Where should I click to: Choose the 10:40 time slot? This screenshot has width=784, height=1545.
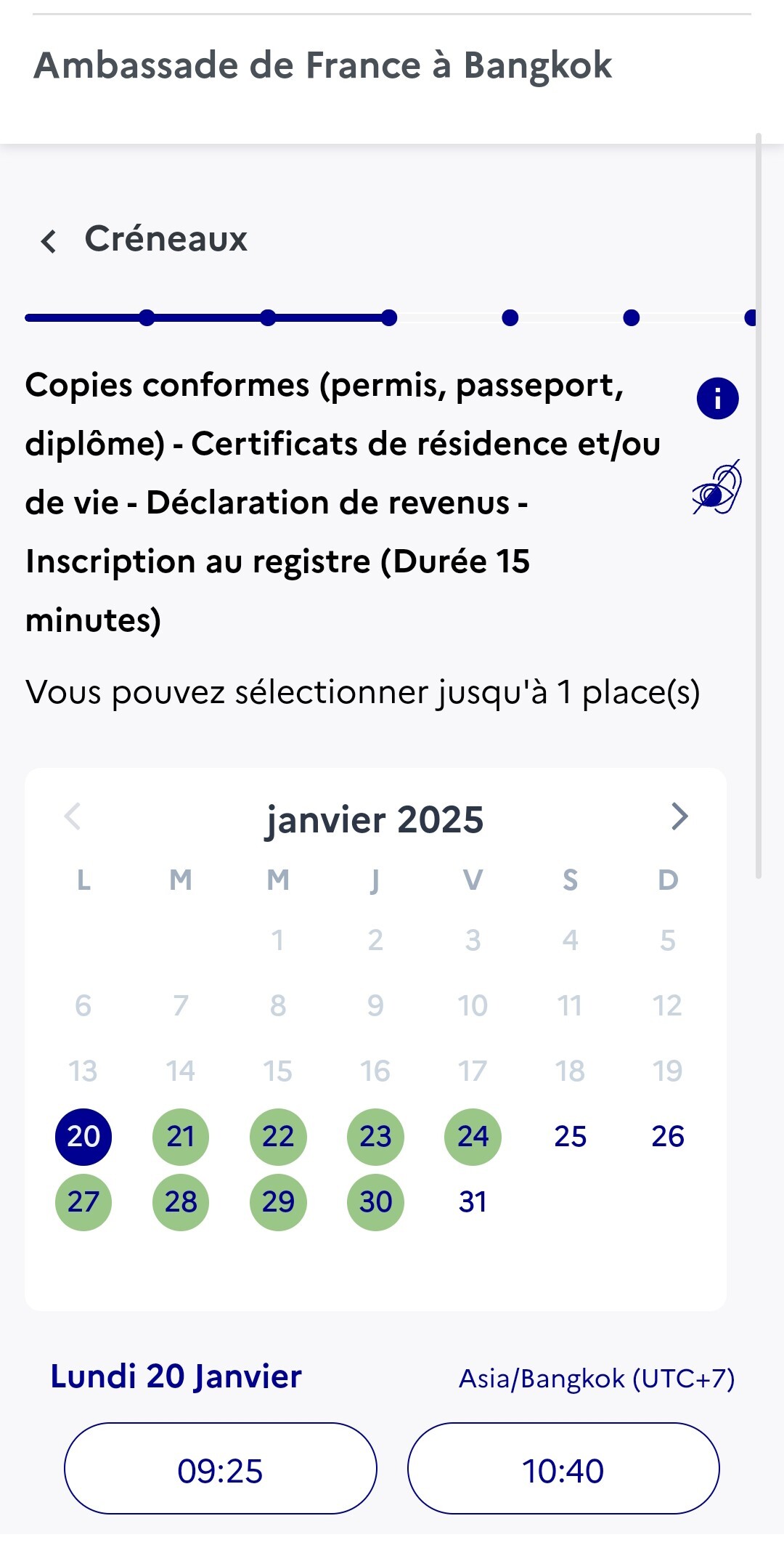(x=563, y=1468)
